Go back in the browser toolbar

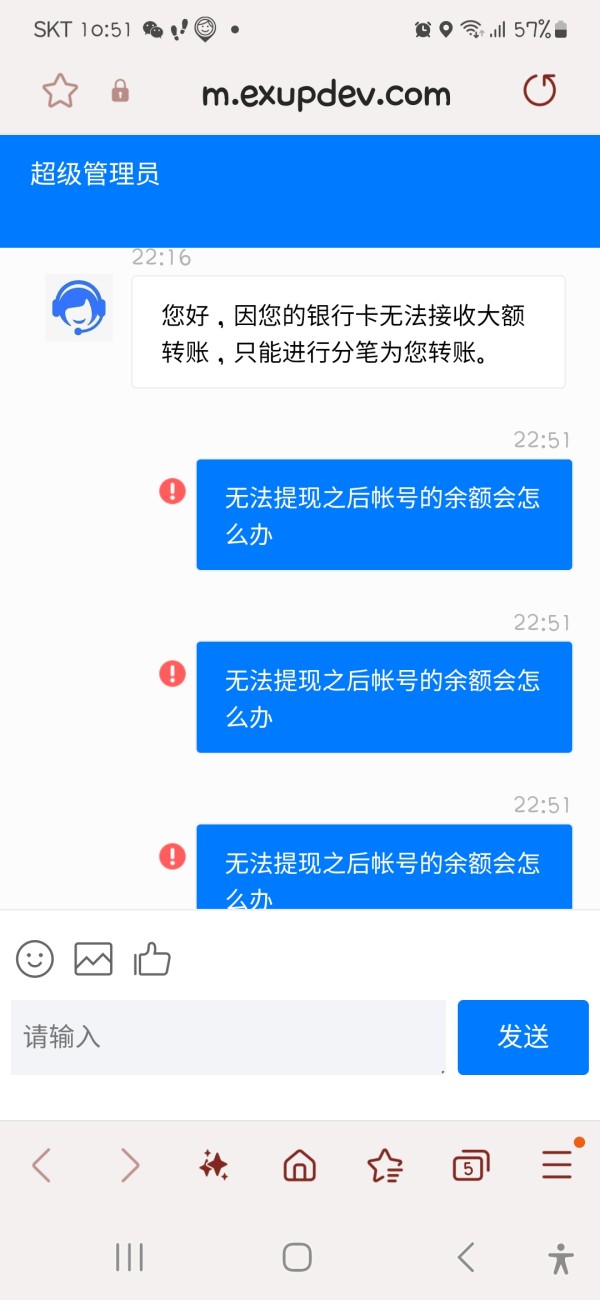click(42, 1165)
